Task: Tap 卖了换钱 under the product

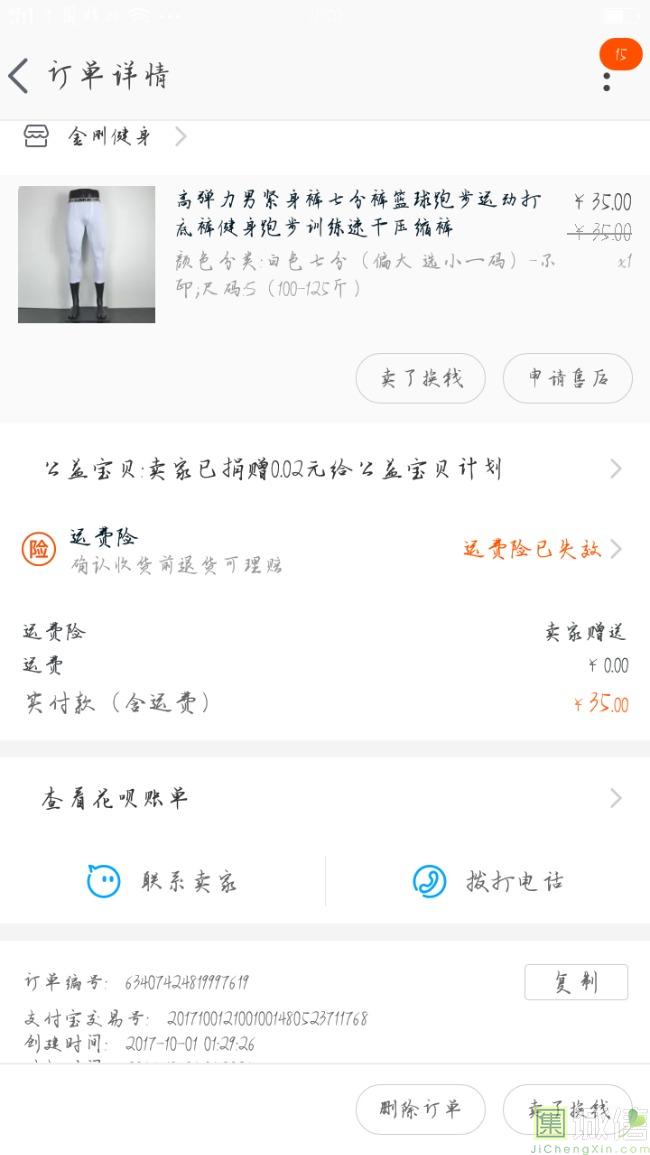Action: click(421, 378)
